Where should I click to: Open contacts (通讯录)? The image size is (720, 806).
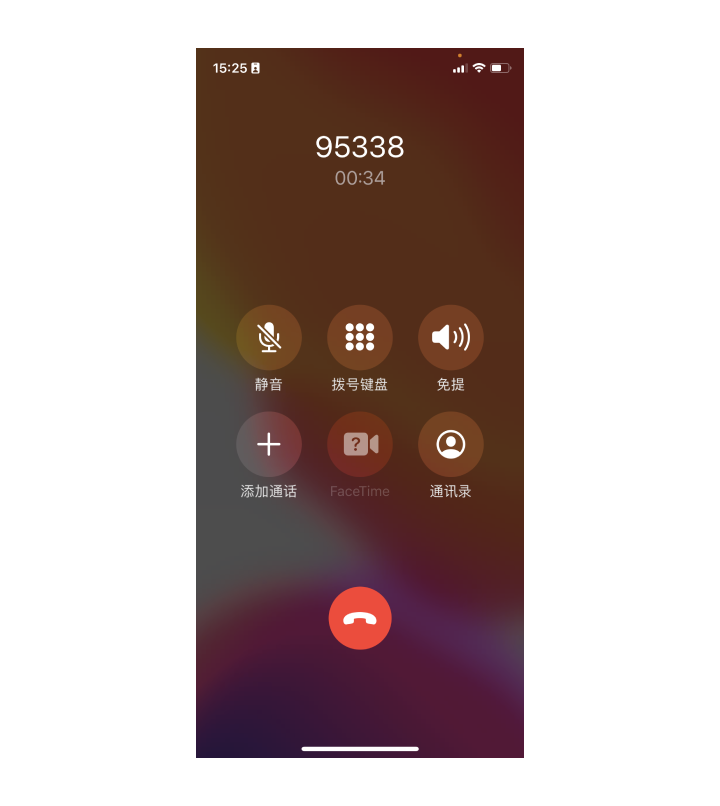click(x=451, y=444)
